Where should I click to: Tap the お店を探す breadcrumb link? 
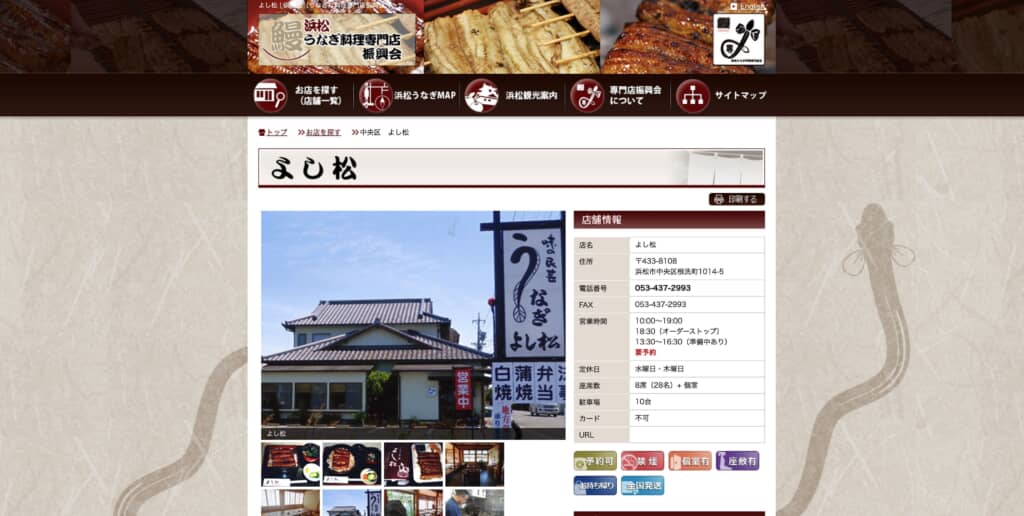pyautogui.click(x=322, y=132)
